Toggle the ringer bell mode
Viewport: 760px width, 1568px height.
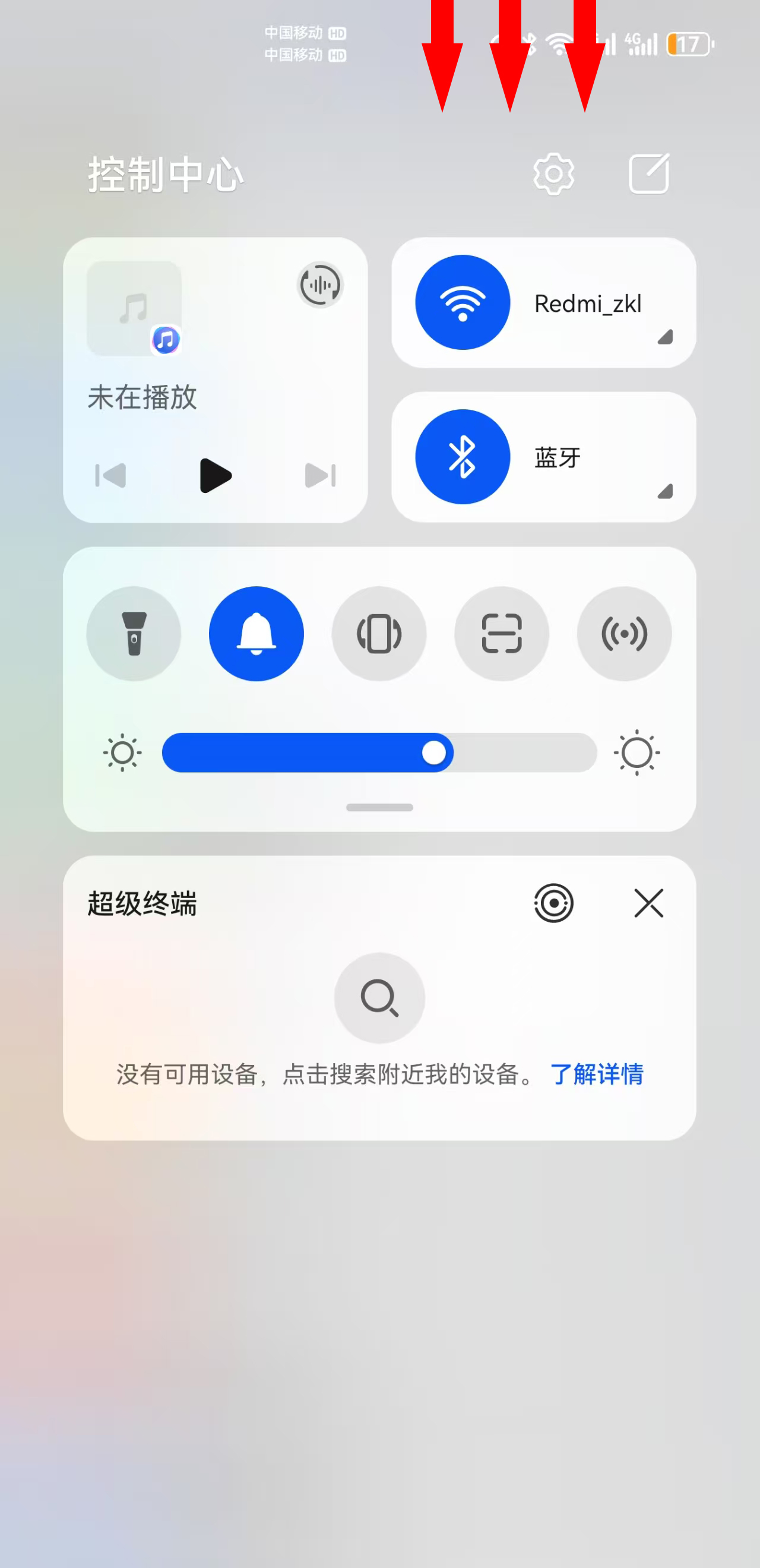point(256,634)
